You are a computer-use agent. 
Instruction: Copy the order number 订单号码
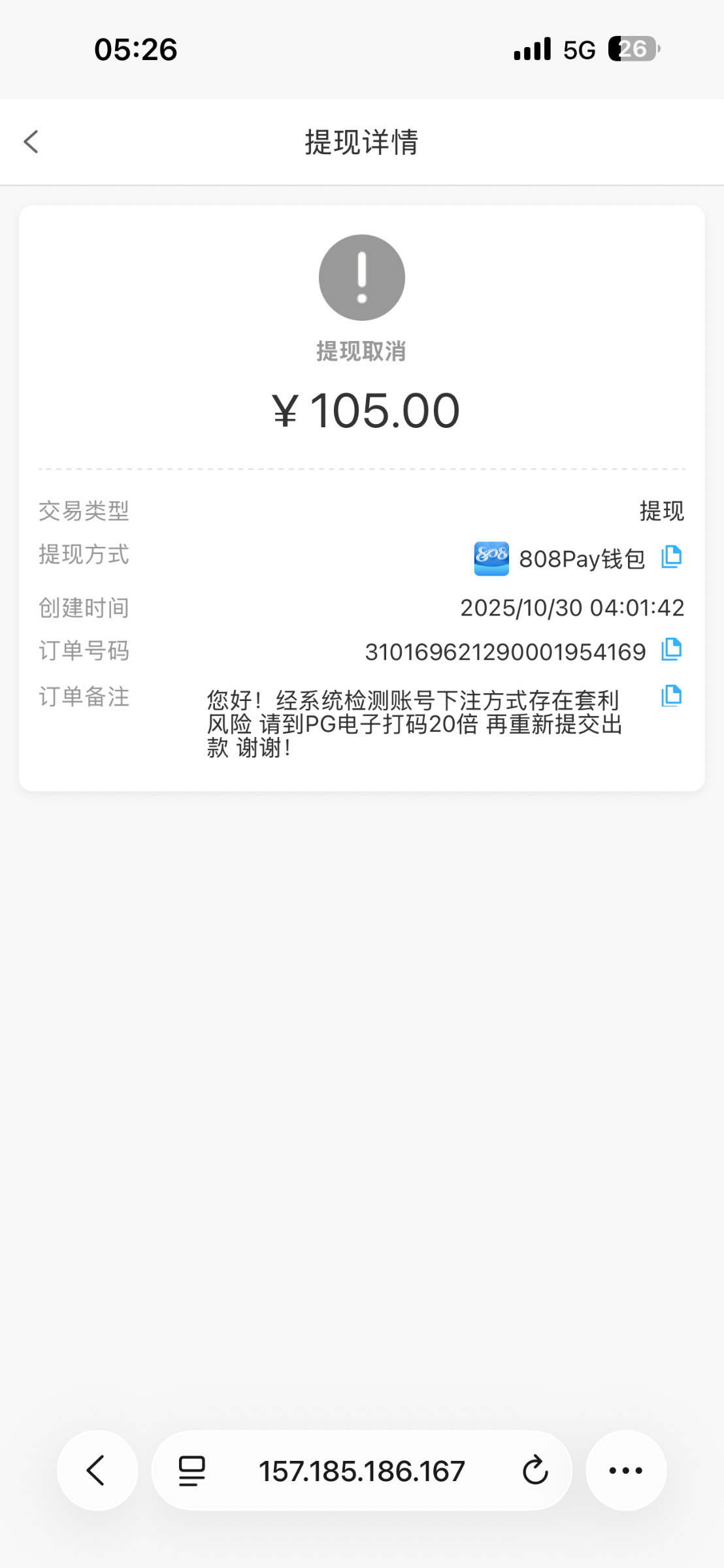pos(671,650)
